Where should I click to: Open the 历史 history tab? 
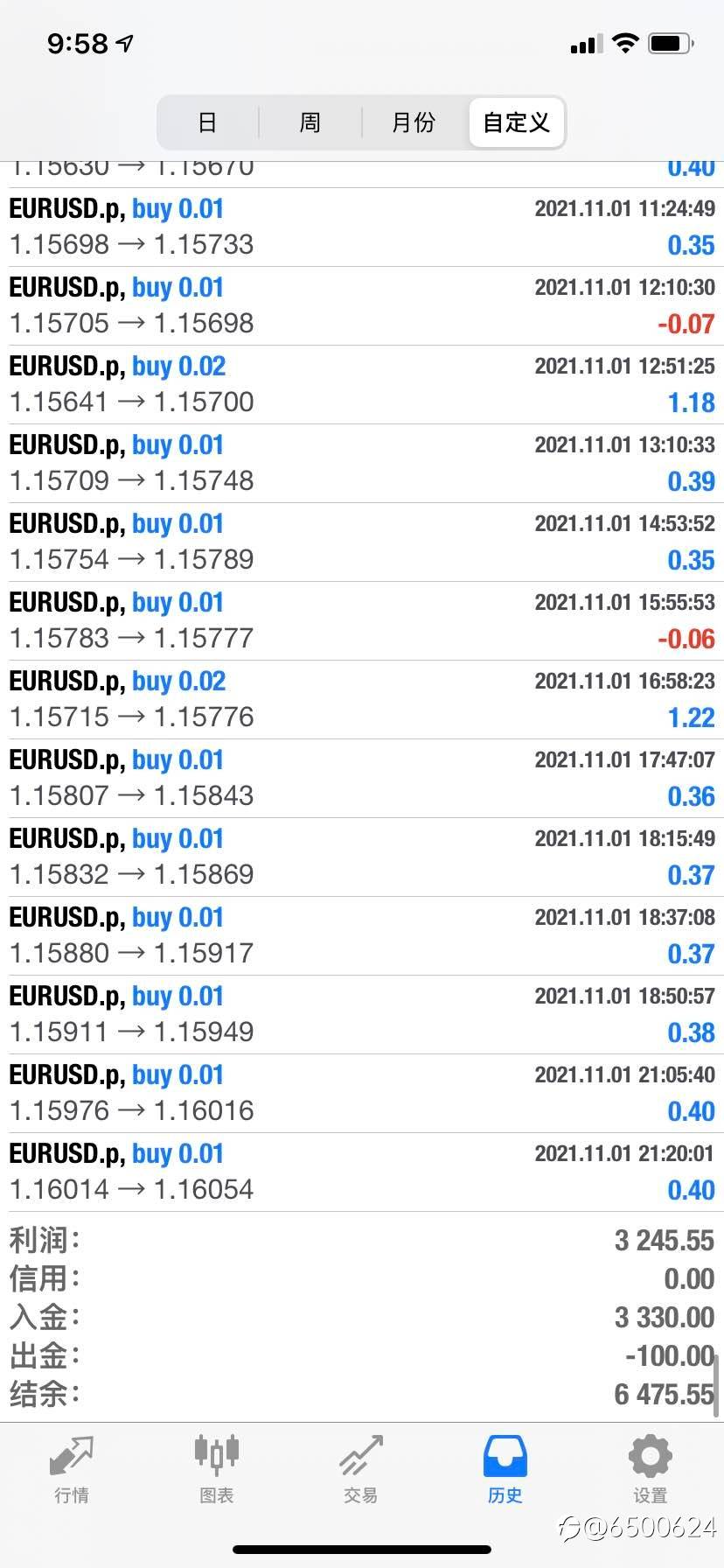pos(505,1469)
